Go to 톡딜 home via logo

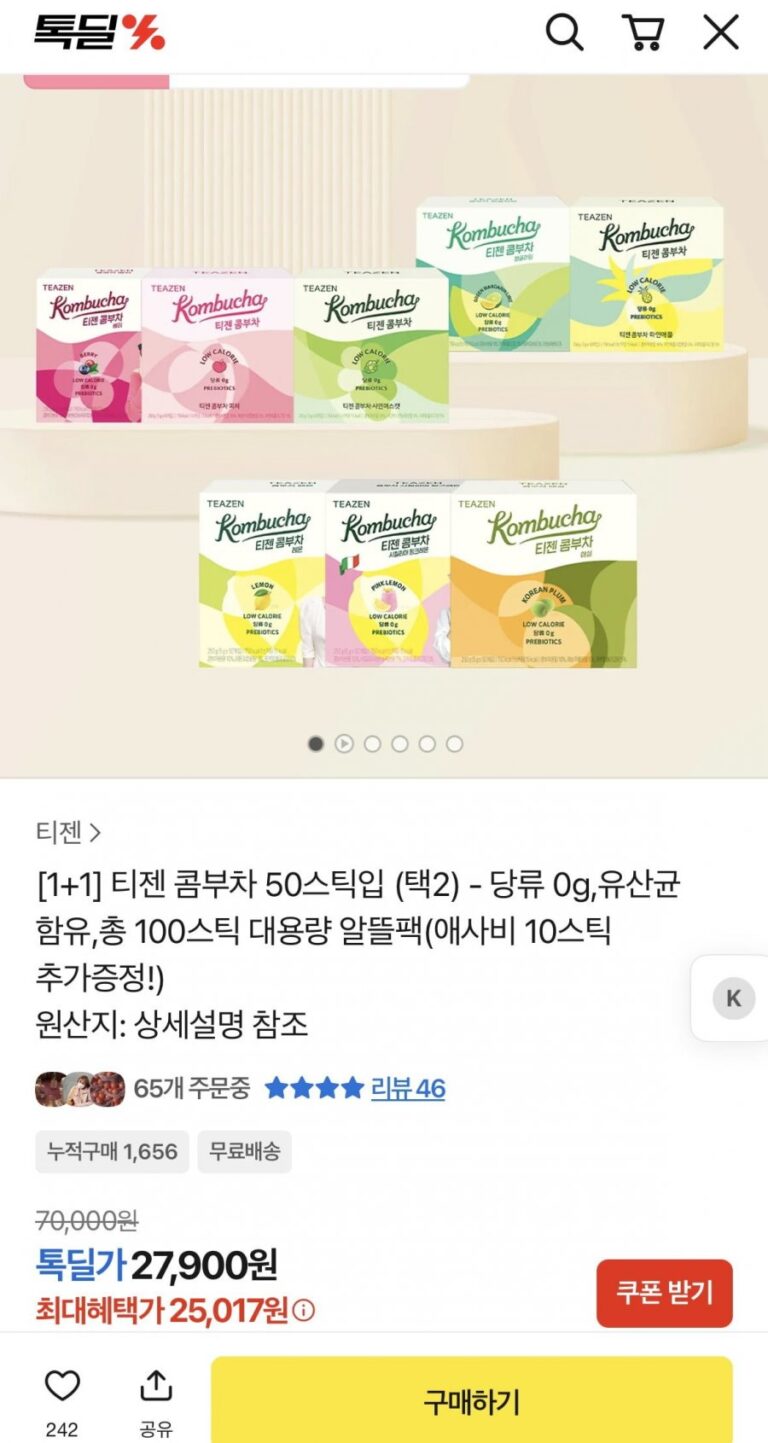pos(99,32)
